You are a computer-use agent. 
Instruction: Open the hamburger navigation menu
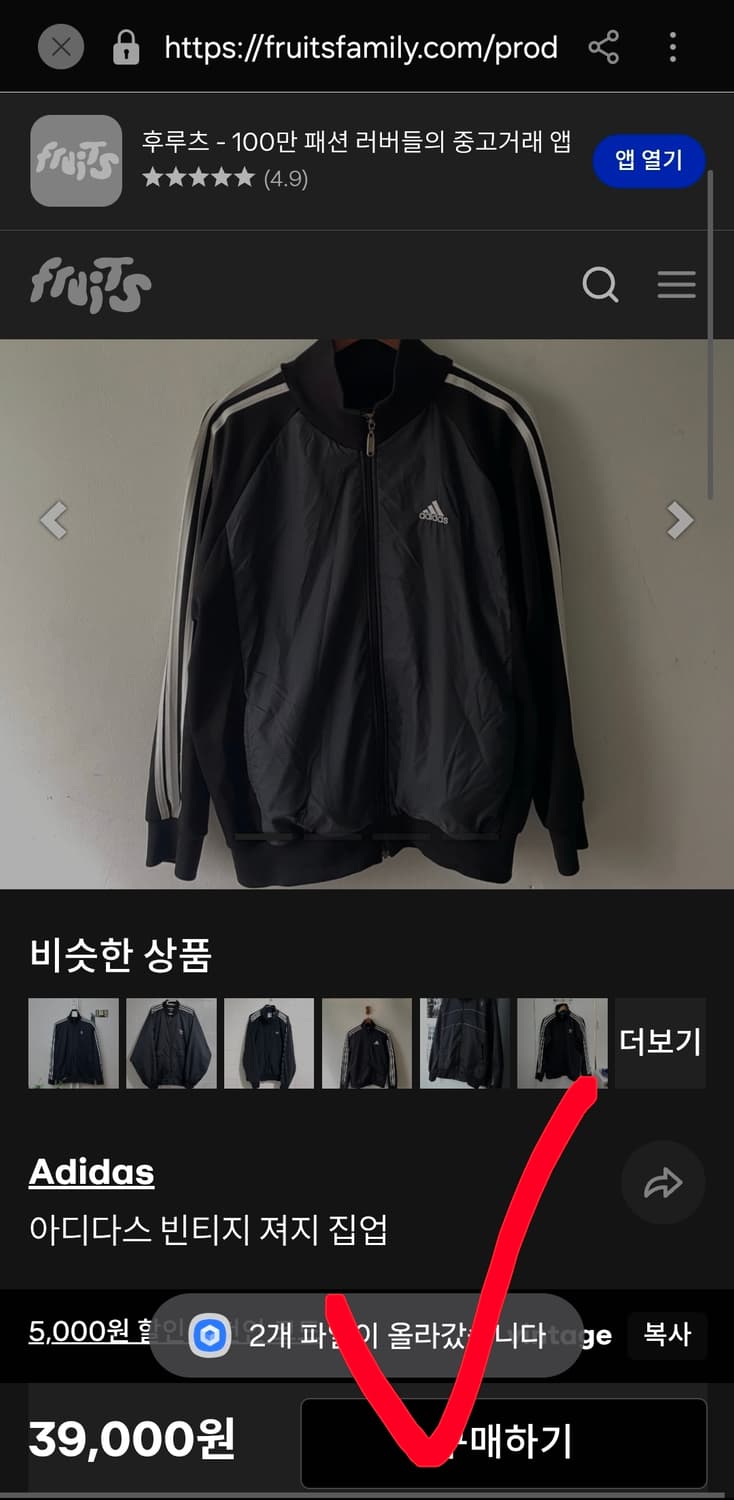[677, 284]
